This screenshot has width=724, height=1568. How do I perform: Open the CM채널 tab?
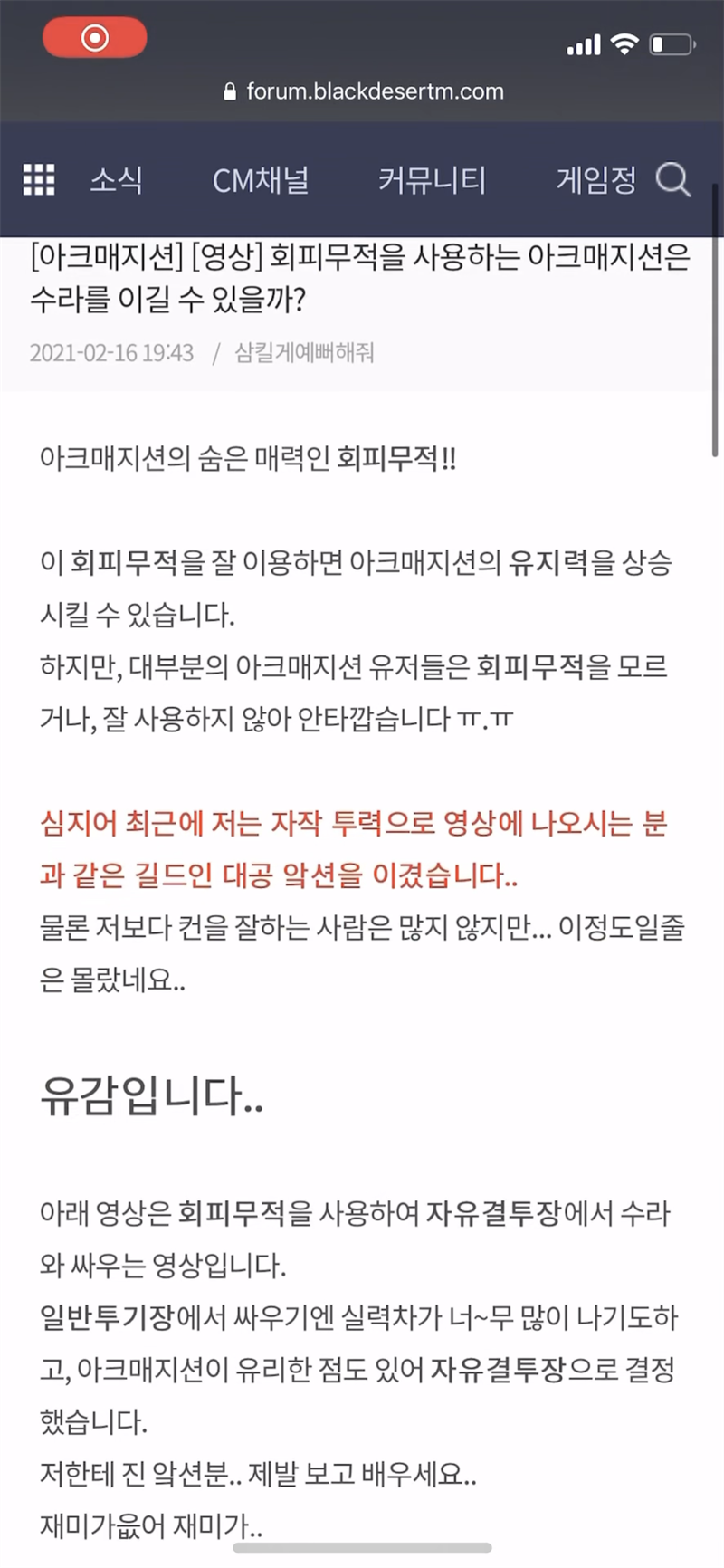(x=261, y=180)
